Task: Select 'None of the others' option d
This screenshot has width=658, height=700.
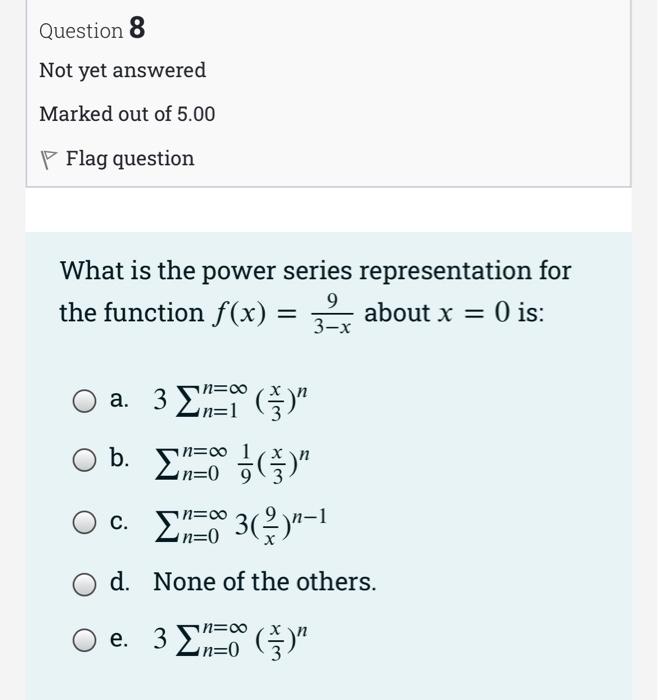Action: coord(84,582)
